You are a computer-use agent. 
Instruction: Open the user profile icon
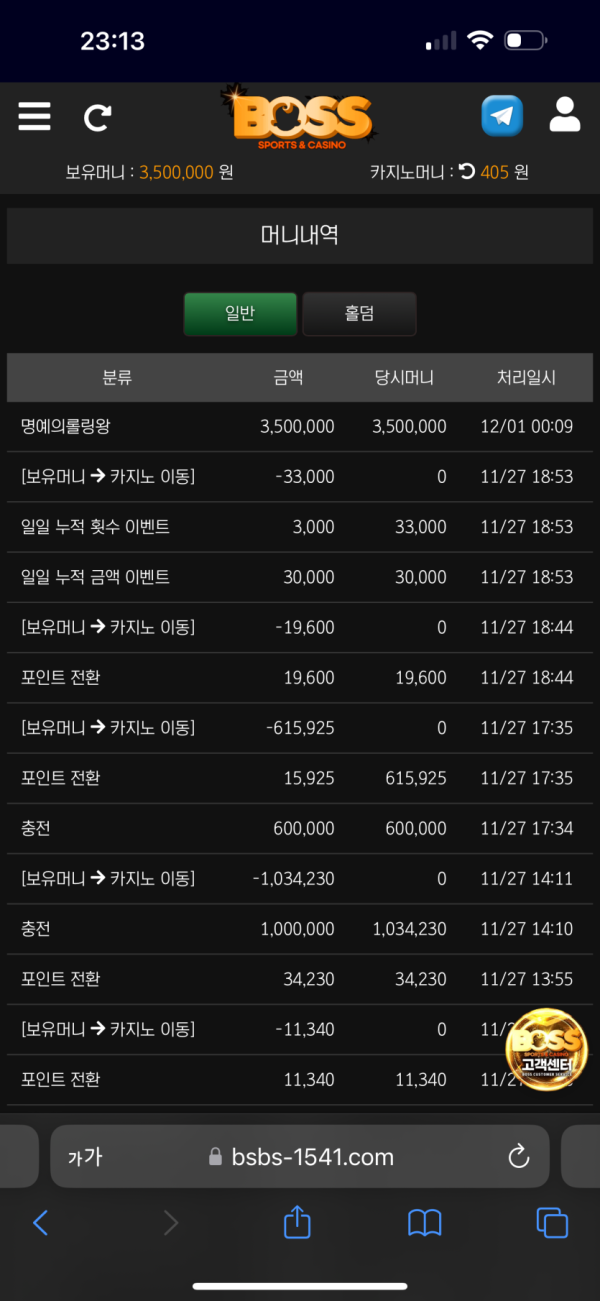pyautogui.click(x=565, y=115)
